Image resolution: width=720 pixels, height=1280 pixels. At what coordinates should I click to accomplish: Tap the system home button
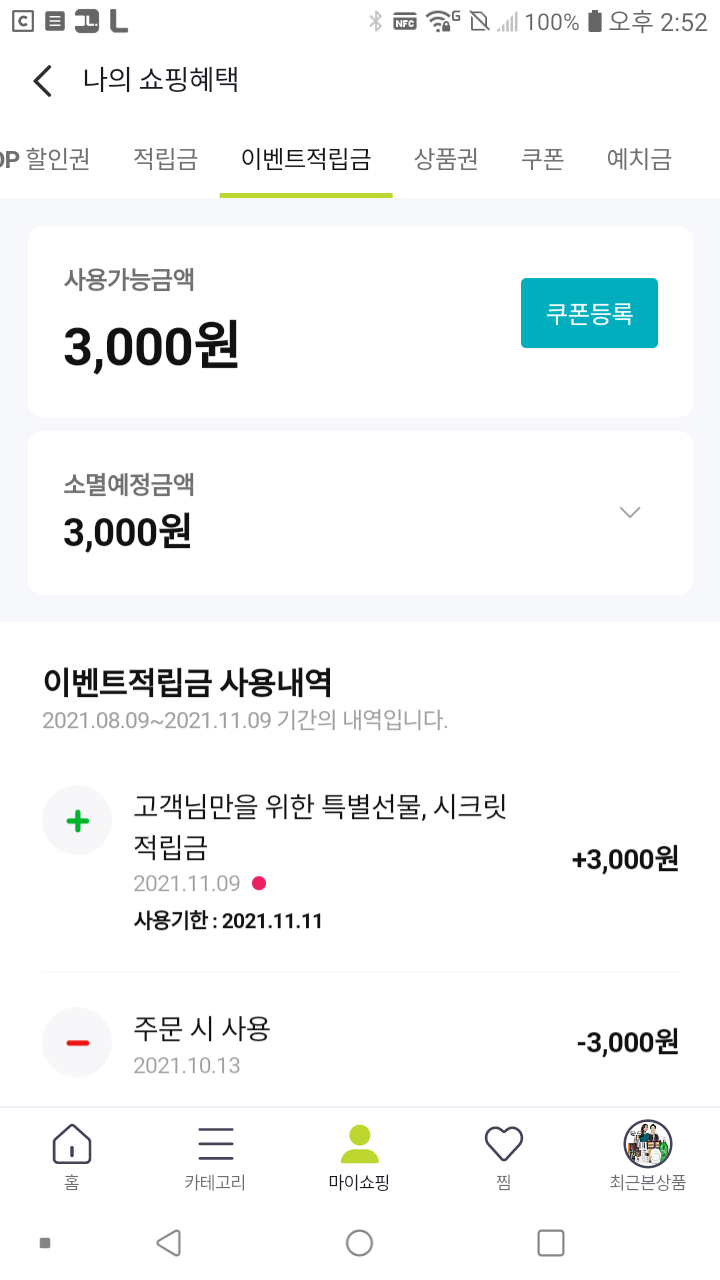(x=359, y=1243)
